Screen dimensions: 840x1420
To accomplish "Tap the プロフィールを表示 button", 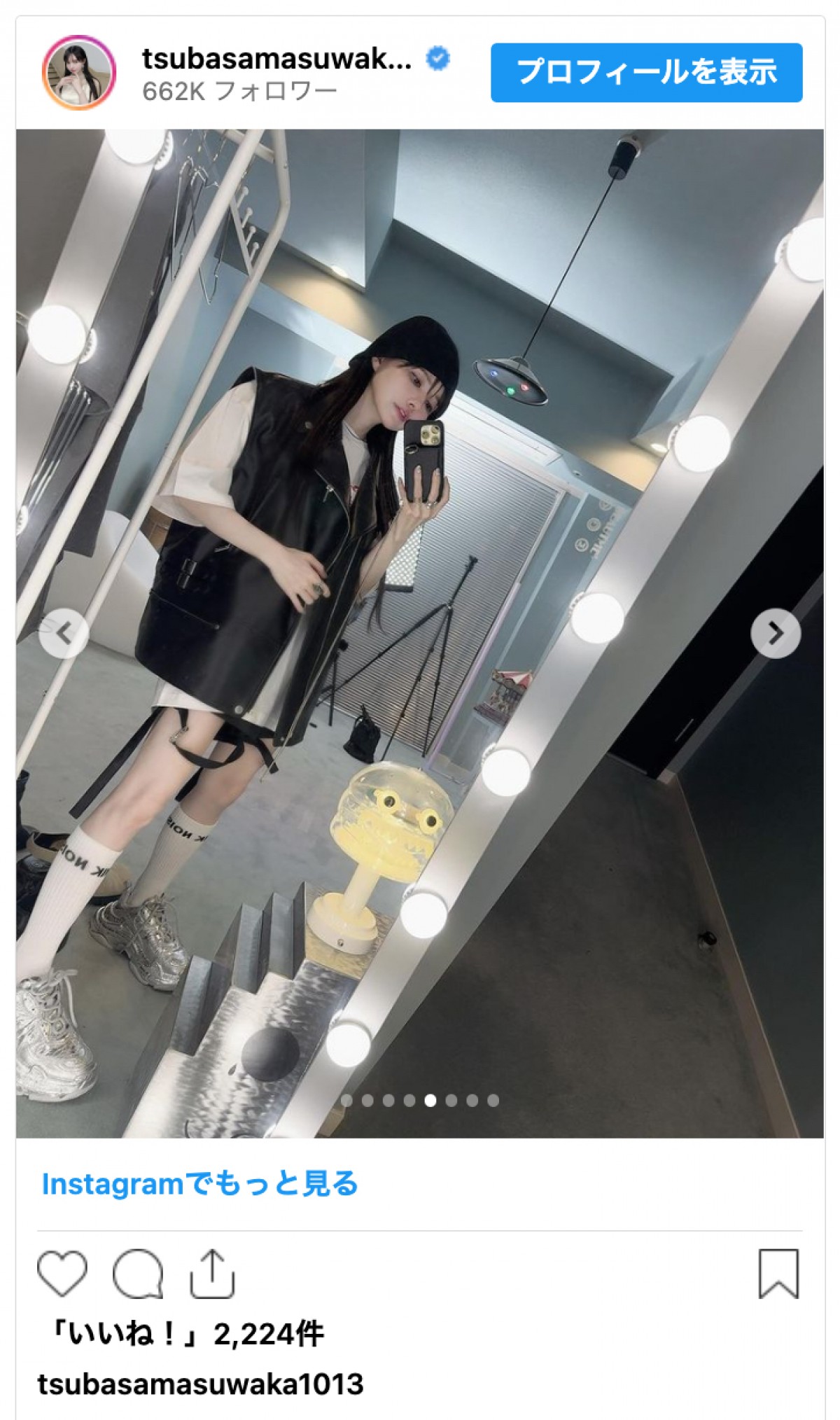I will (x=646, y=72).
